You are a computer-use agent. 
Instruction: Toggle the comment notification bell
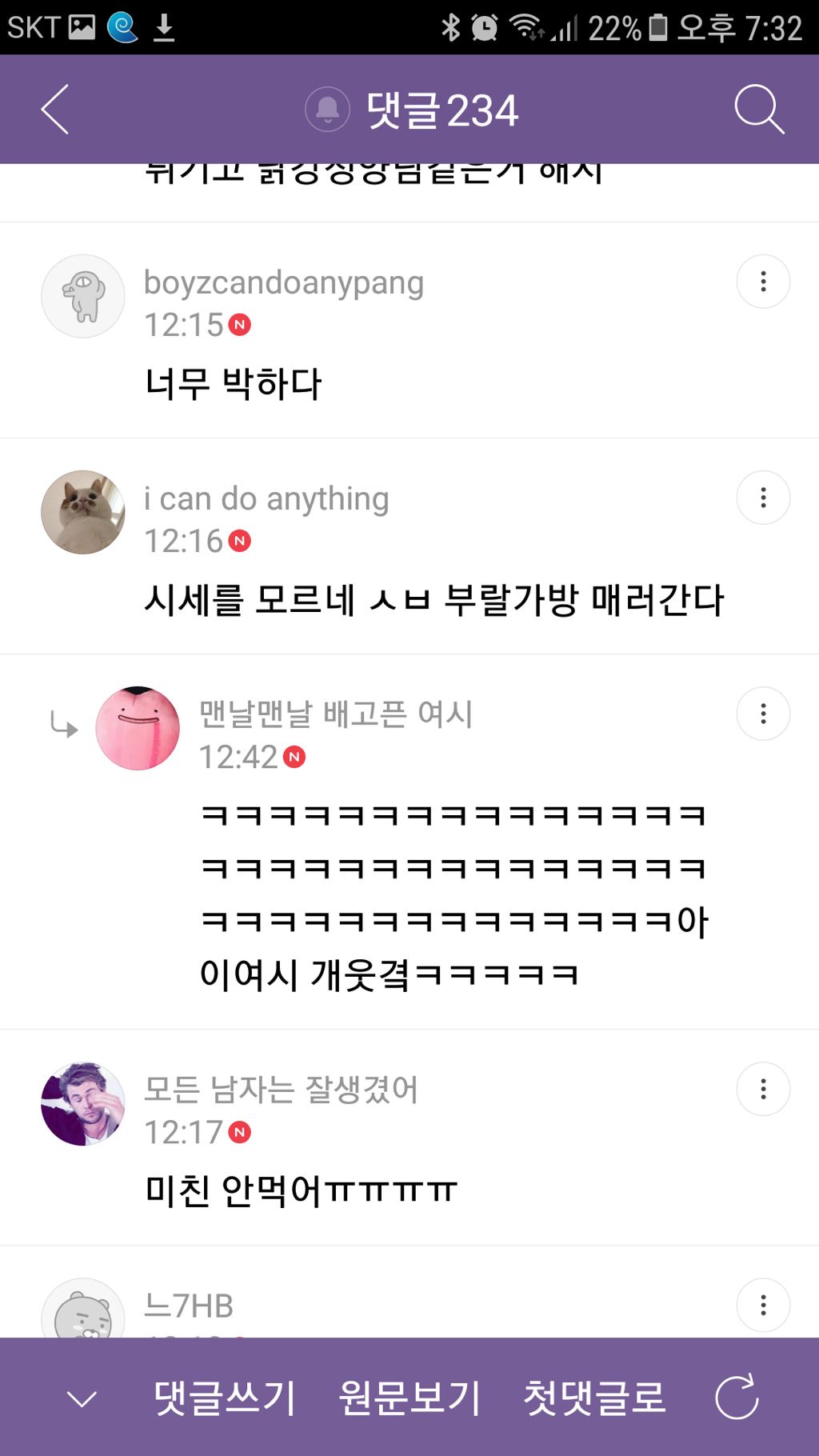click(327, 110)
